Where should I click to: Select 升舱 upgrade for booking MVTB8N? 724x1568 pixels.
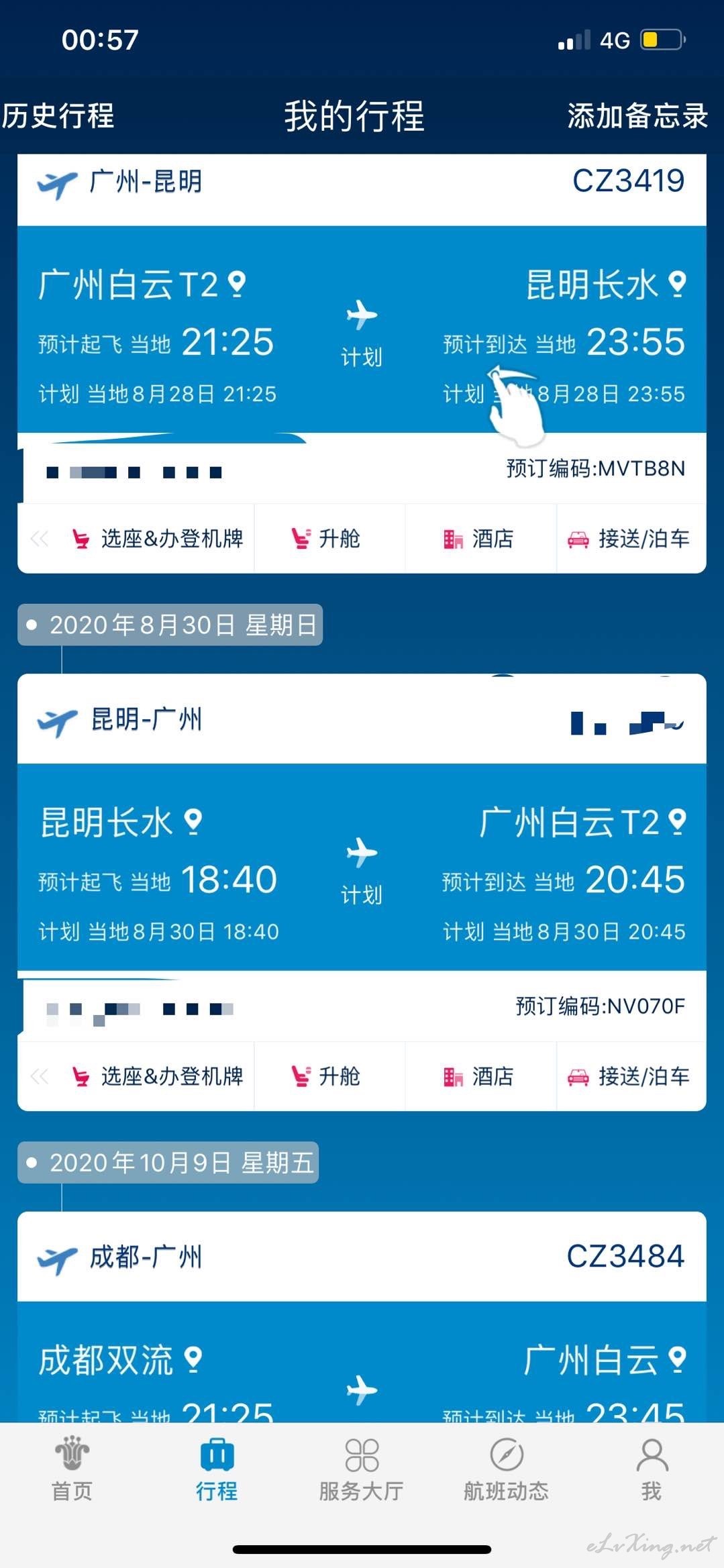pos(326,539)
